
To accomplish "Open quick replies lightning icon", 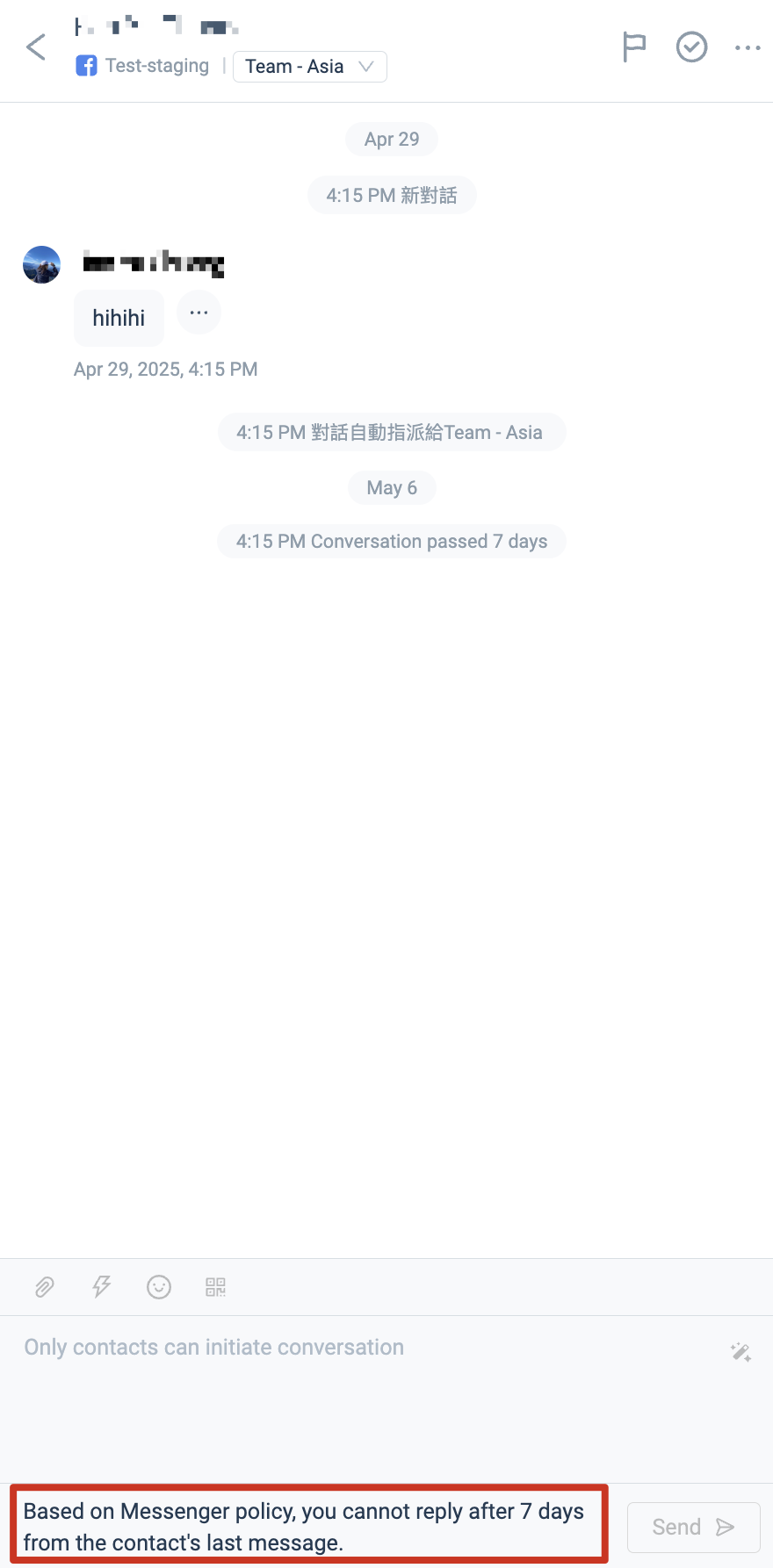I will click(x=102, y=1287).
